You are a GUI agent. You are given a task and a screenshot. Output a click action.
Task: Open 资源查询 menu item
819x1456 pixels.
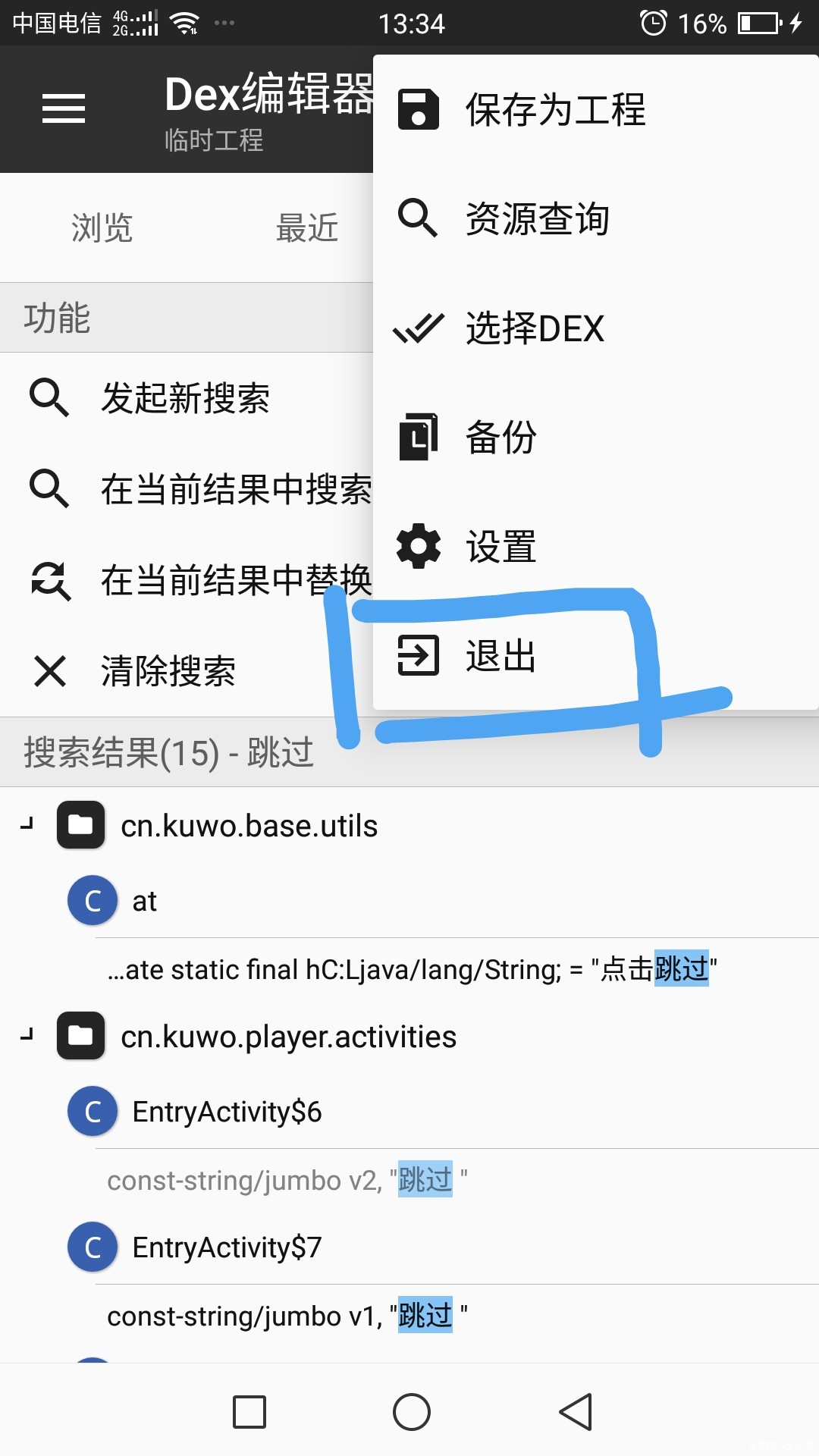537,219
